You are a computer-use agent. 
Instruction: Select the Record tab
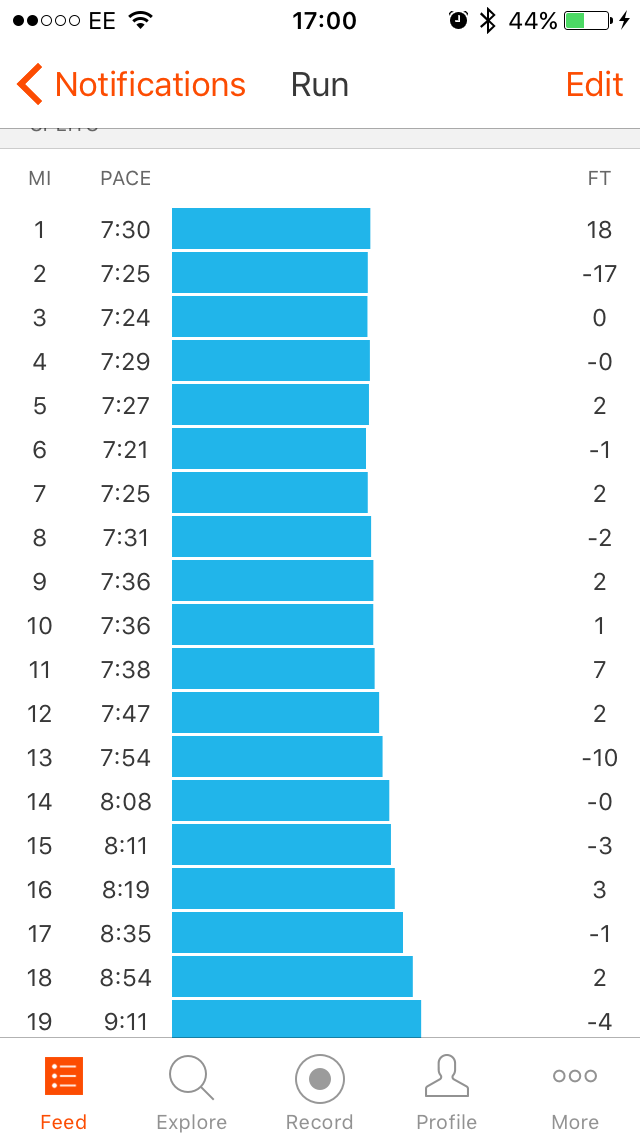pos(320,1092)
